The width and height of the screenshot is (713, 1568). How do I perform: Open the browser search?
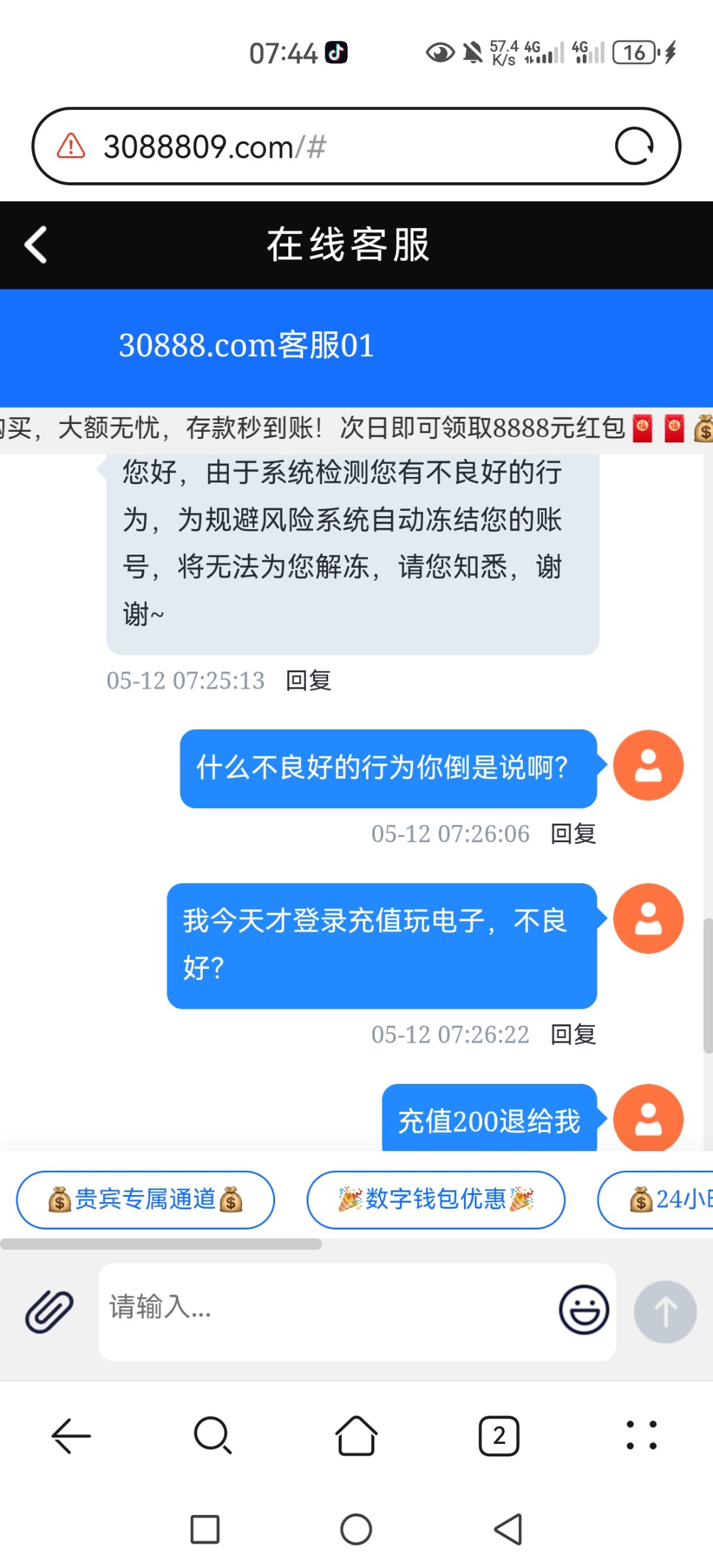tap(213, 1436)
